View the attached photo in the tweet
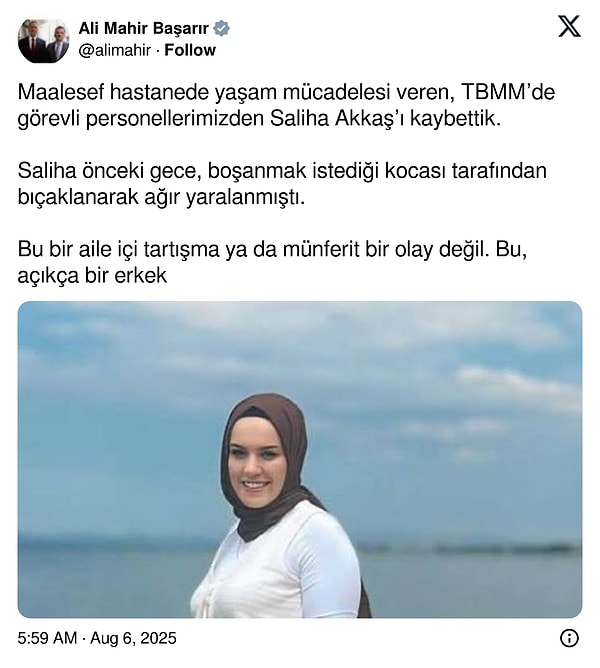The width and height of the screenshot is (600, 668). coord(300,460)
